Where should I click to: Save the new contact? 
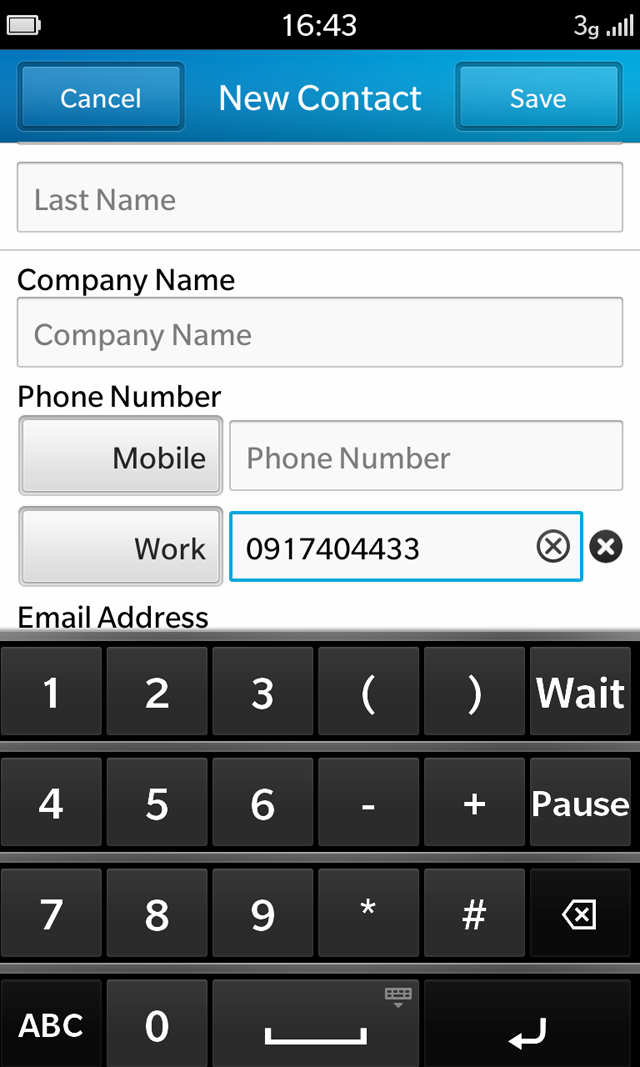[538, 97]
